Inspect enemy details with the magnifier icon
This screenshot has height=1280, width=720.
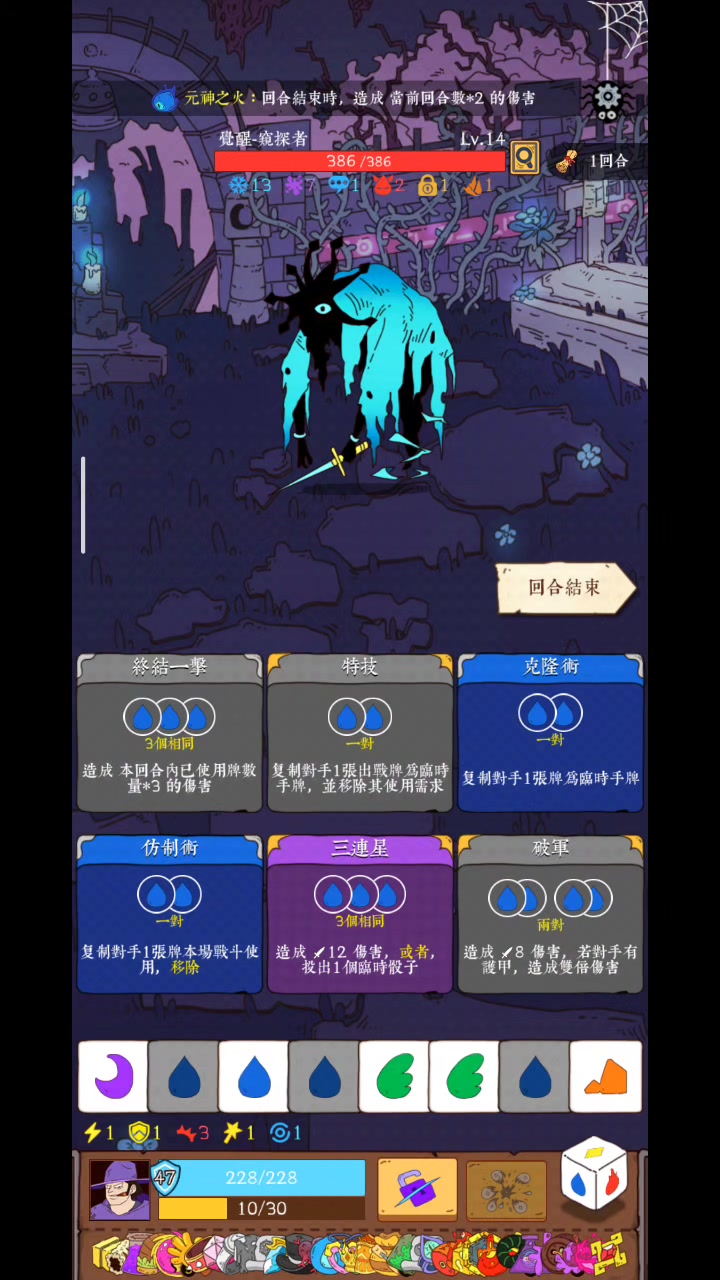click(525, 158)
